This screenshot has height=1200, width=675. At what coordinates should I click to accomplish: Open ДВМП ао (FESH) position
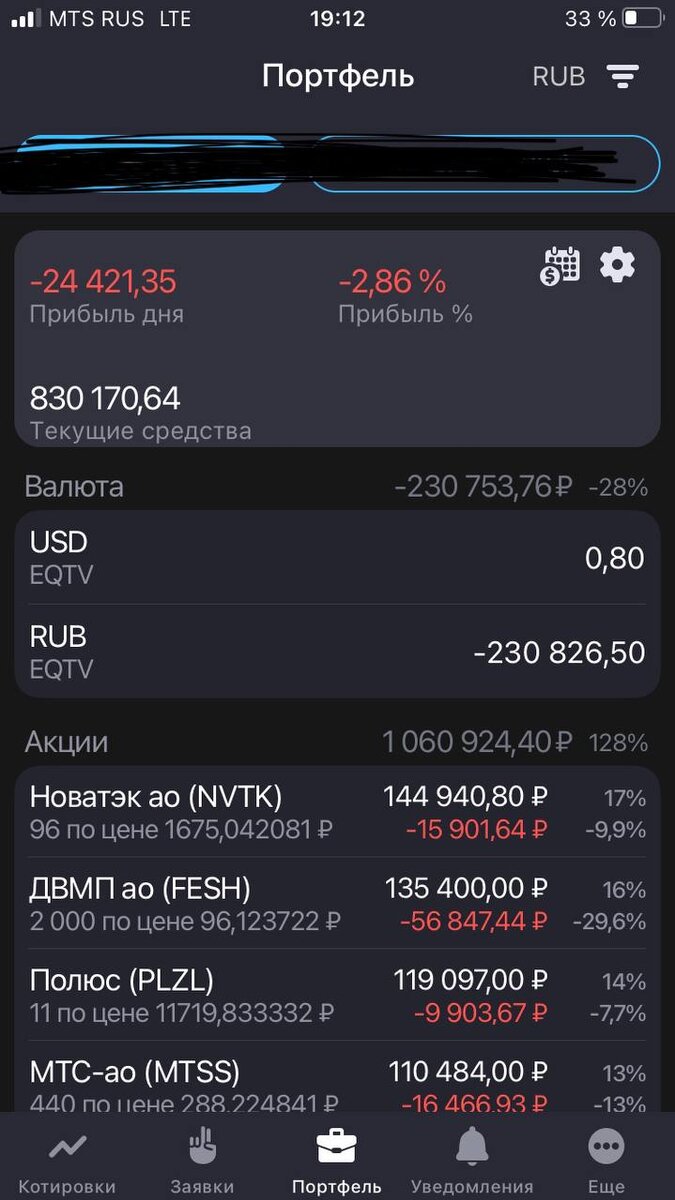coord(337,904)
